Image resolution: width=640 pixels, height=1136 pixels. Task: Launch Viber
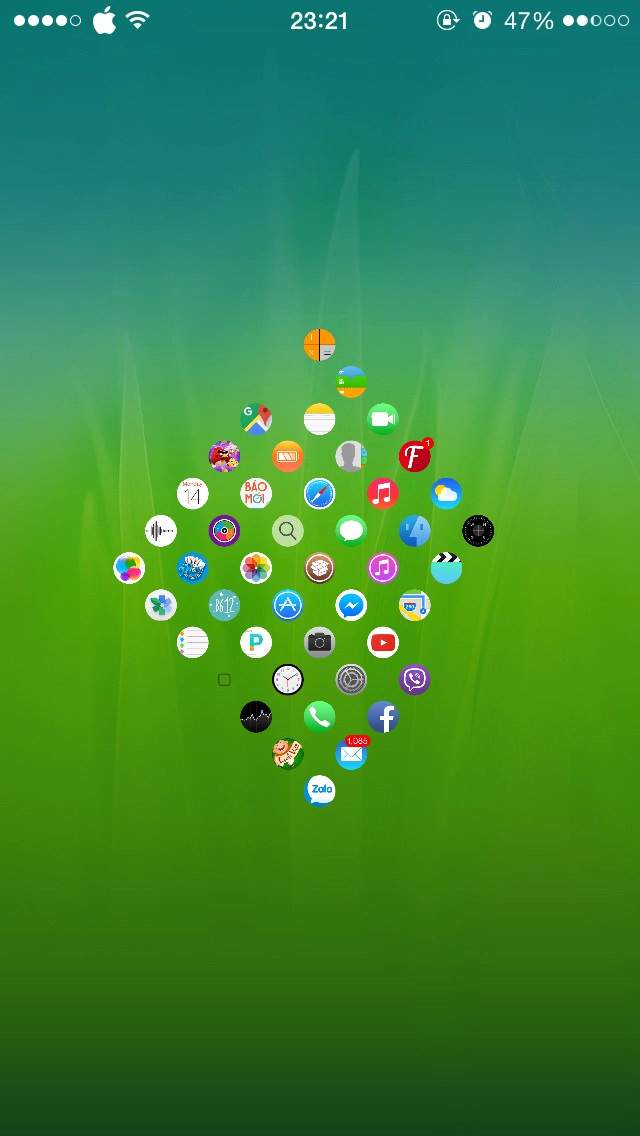point(415,680)
